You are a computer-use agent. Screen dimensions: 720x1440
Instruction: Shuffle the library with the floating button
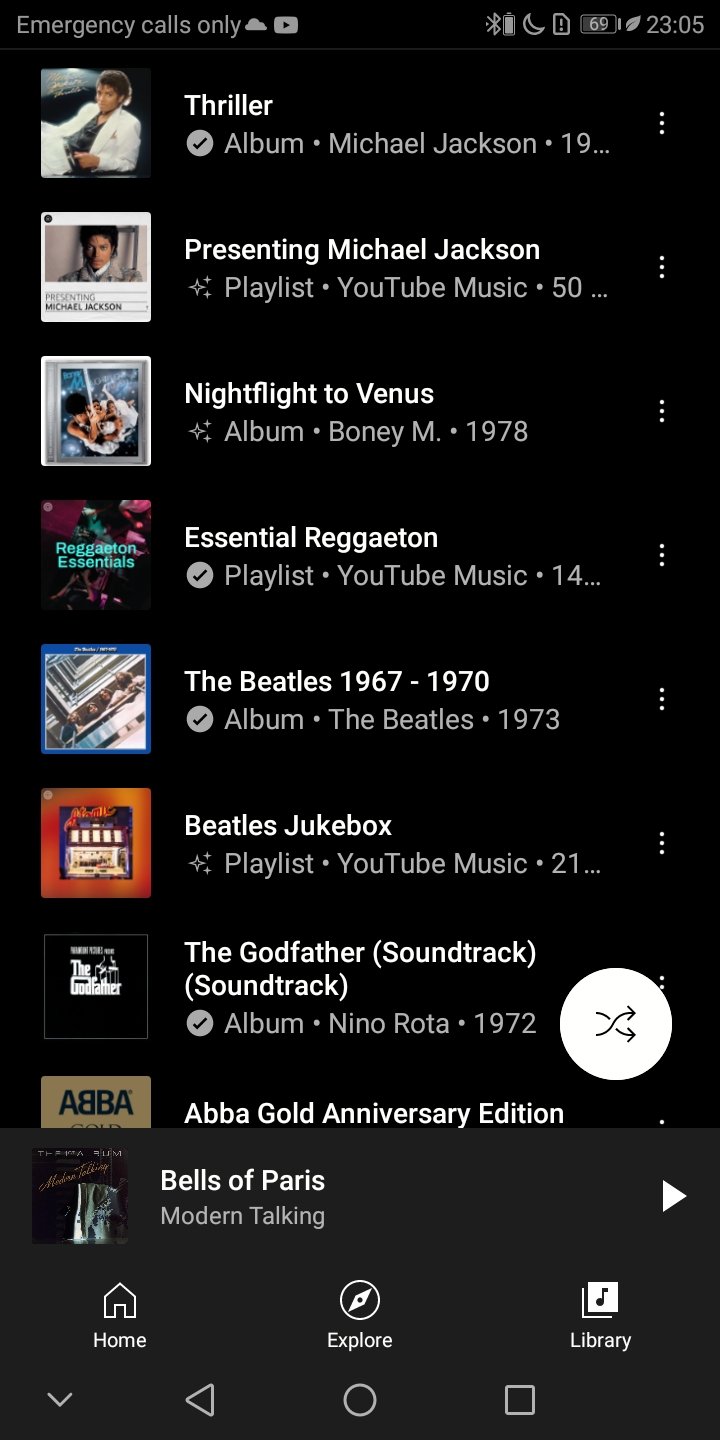point(615,1023)
